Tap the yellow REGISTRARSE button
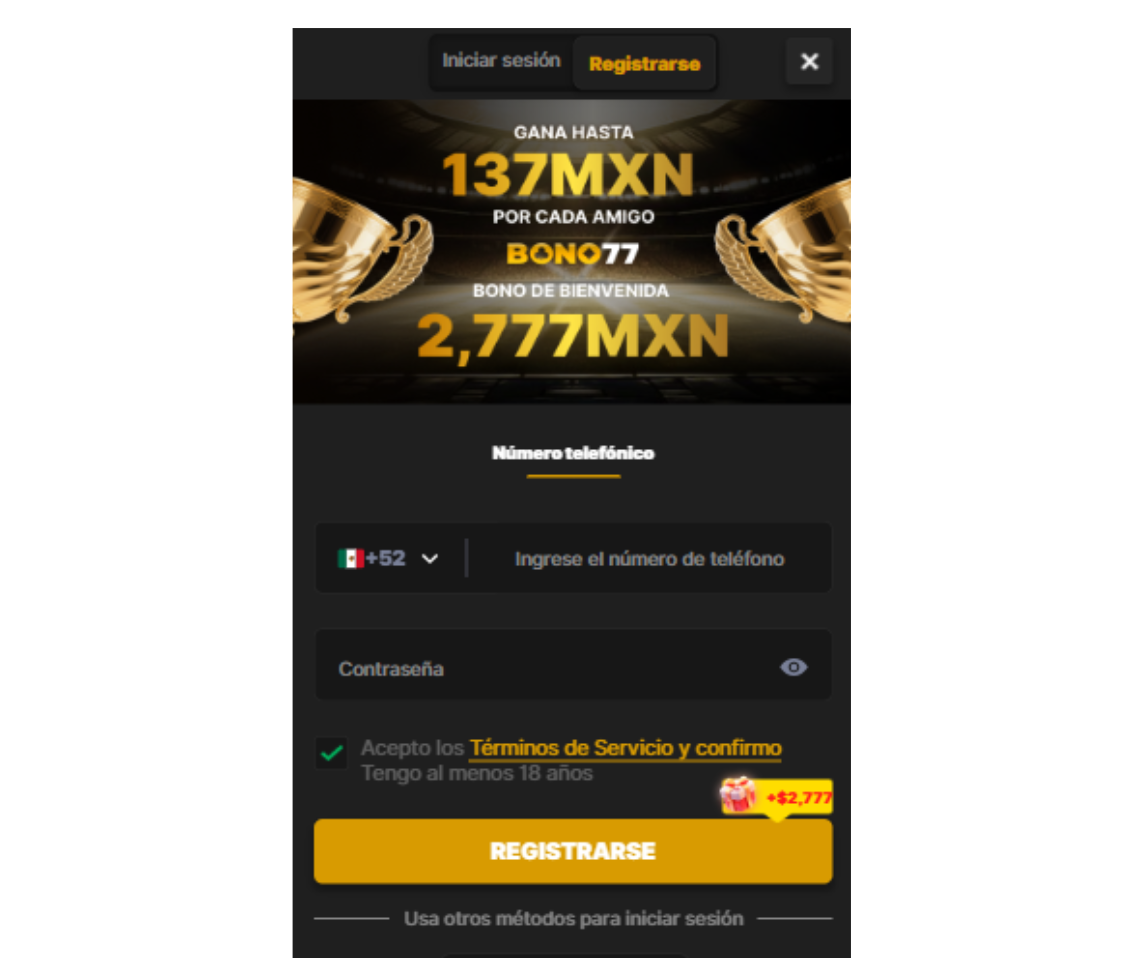Screen dimensions: 1144x958 (x=572, y=851)
